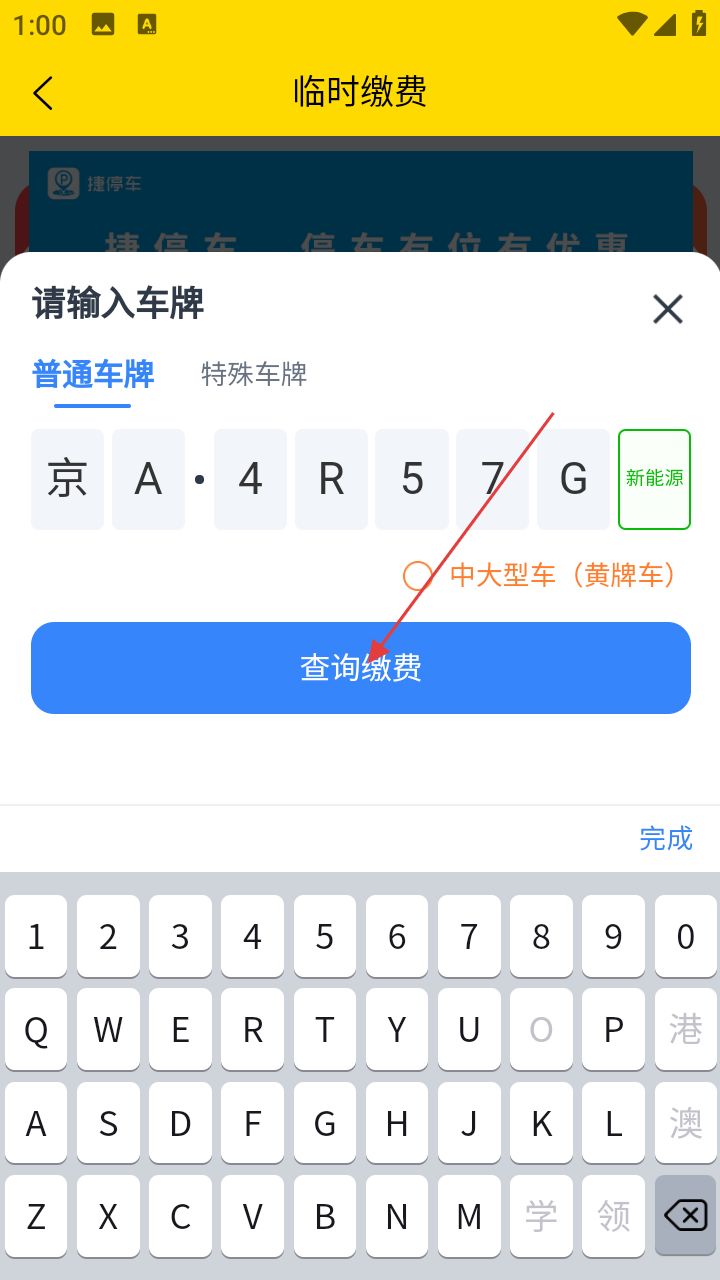Image resolution: width=720 pixels, height=1280 pixels.
Task: Tap the 京 province plate box
Action: click(67, 479)
